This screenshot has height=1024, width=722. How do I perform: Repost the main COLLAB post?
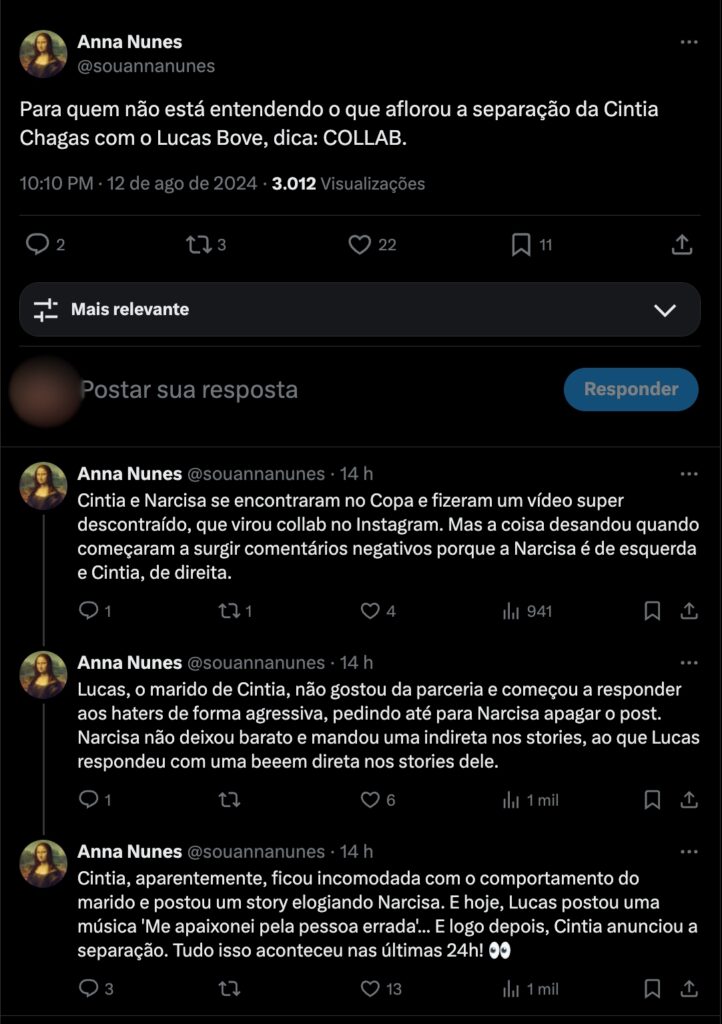tap(198, 245)
